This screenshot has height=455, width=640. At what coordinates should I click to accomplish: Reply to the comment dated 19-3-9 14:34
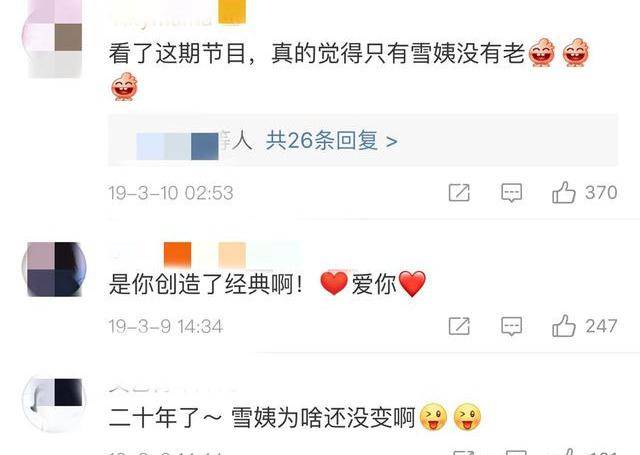pyautogui.click(x=512, y=326)
